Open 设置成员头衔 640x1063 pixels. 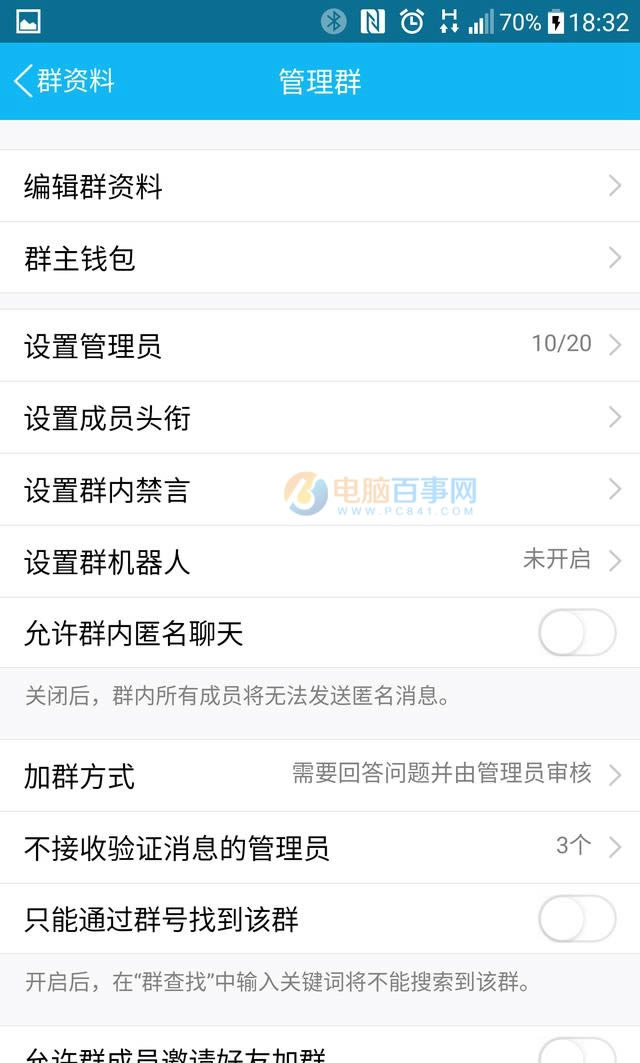[320, 418]
